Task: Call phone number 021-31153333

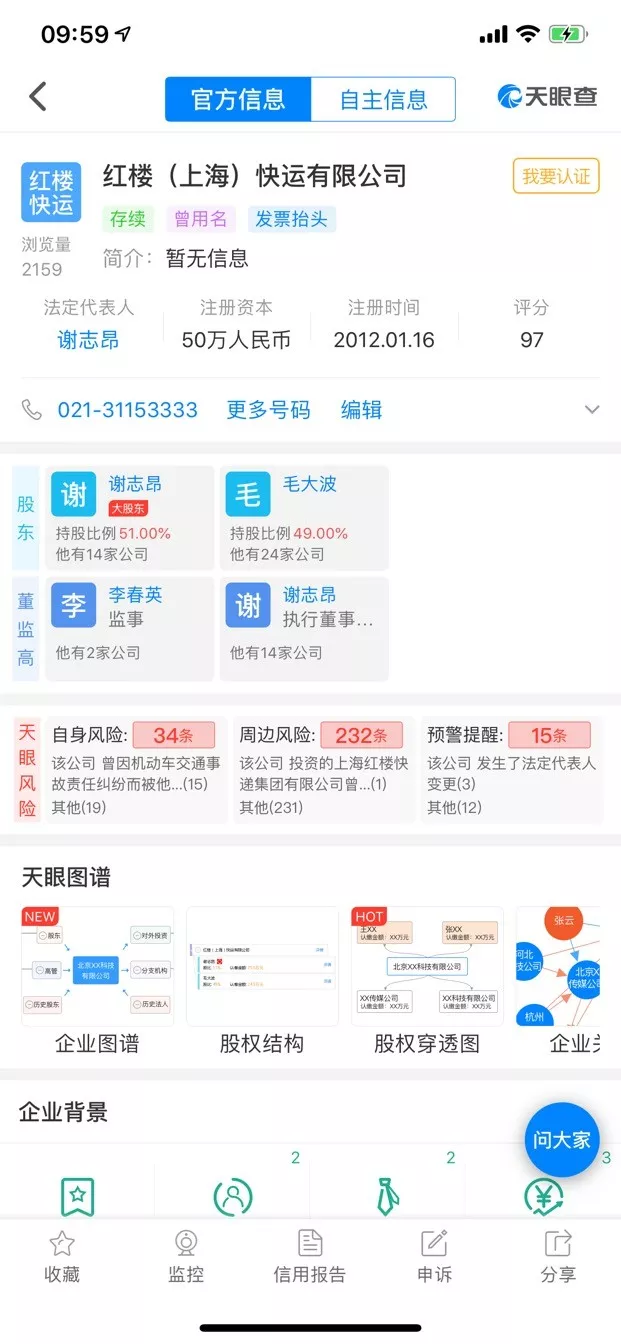Action: pyautogui.click(x=127, y=410)
